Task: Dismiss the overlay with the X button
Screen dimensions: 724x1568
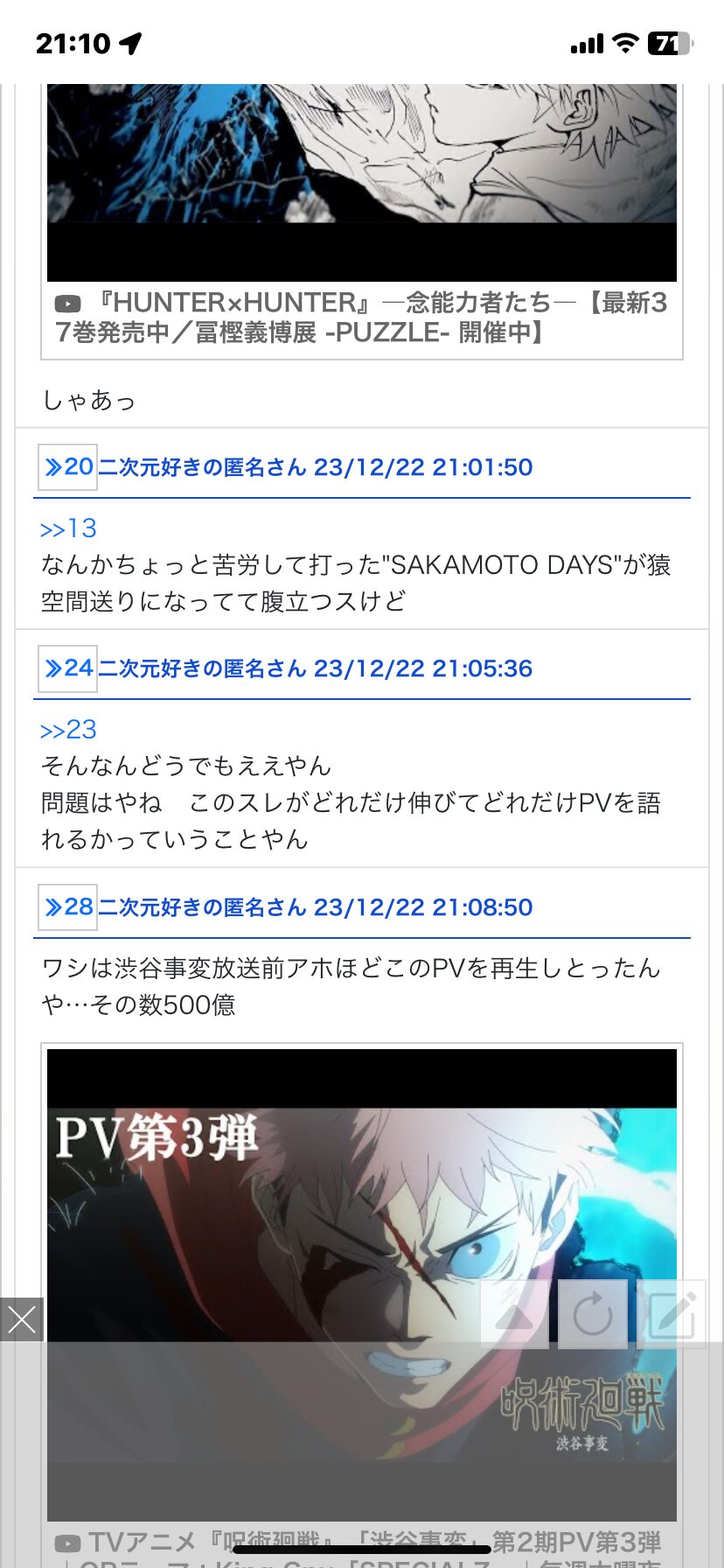Action: (21, 1319)
